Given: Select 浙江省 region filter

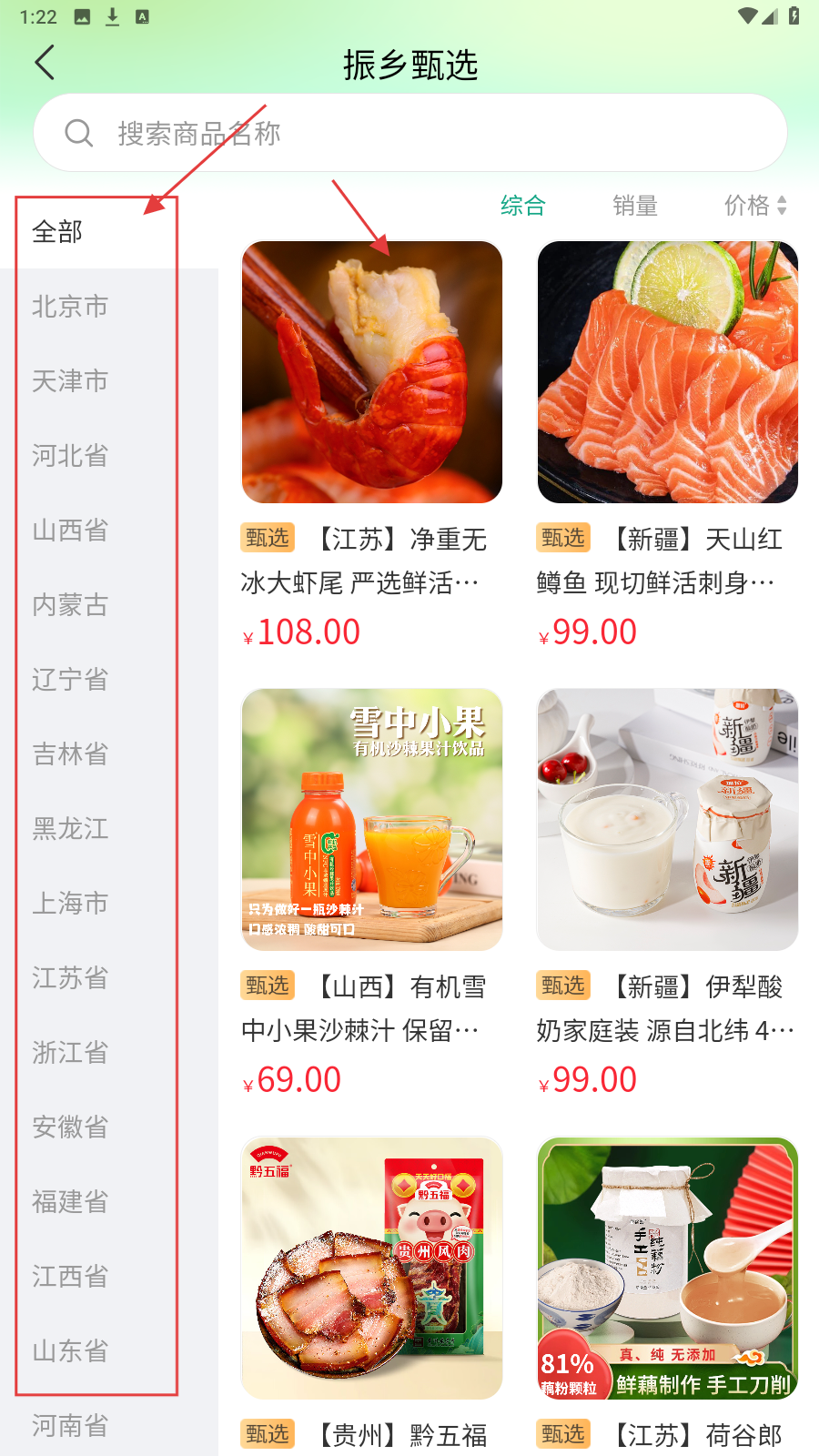Looking at the screenshot, I should pyautogui.click(x=70, y=1053).
